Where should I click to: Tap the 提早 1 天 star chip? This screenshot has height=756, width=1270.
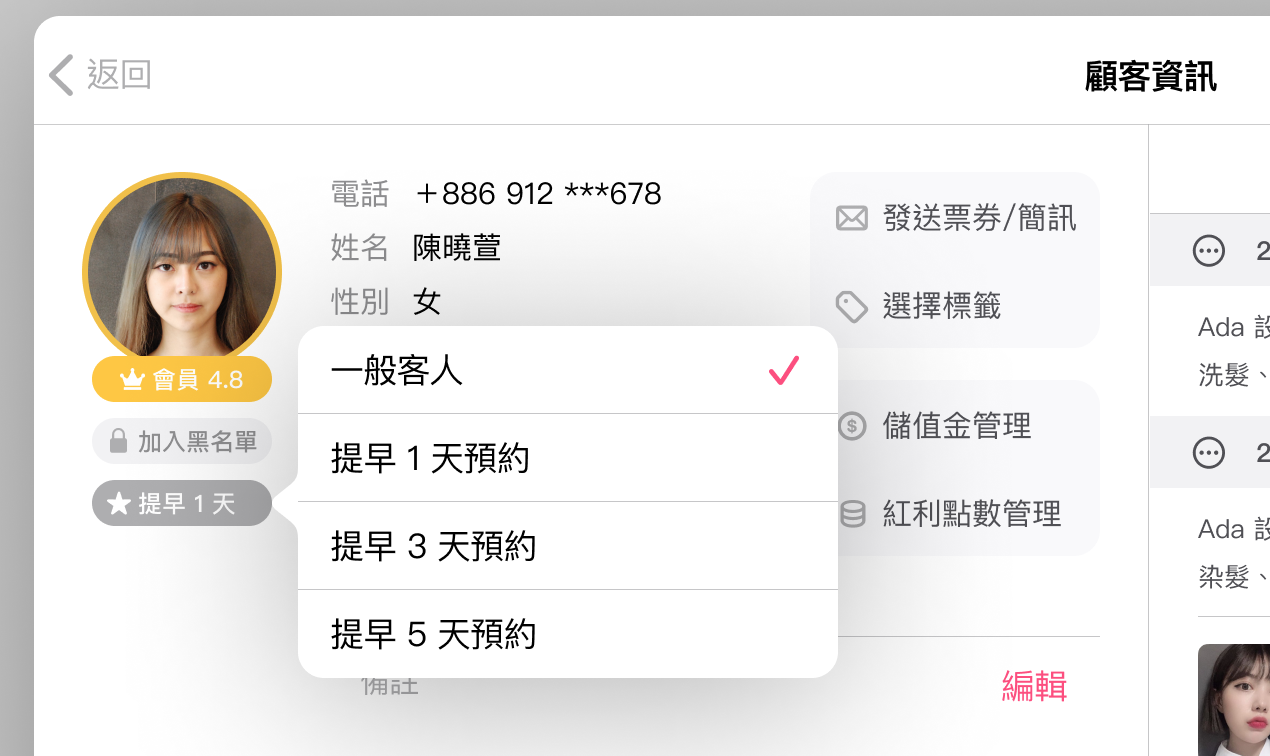click(x=182, y=503)
